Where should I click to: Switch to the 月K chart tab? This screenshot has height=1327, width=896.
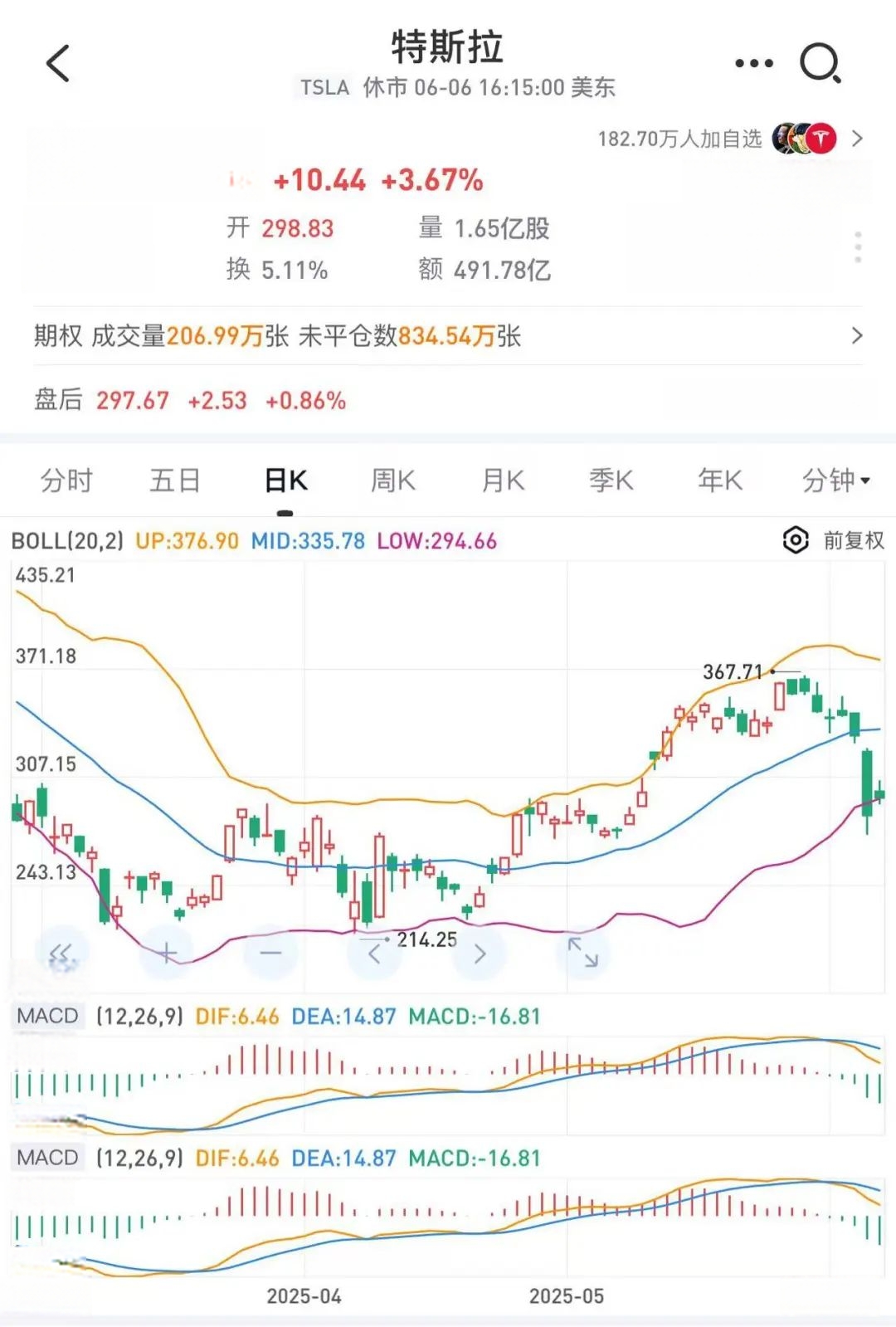[503, 481]
